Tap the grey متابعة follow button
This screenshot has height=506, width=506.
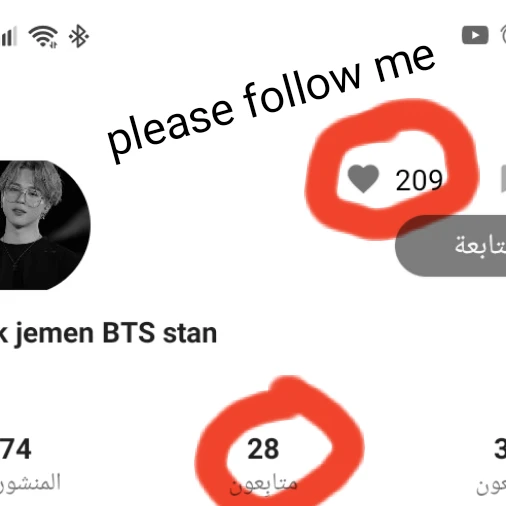pos(451,246)
